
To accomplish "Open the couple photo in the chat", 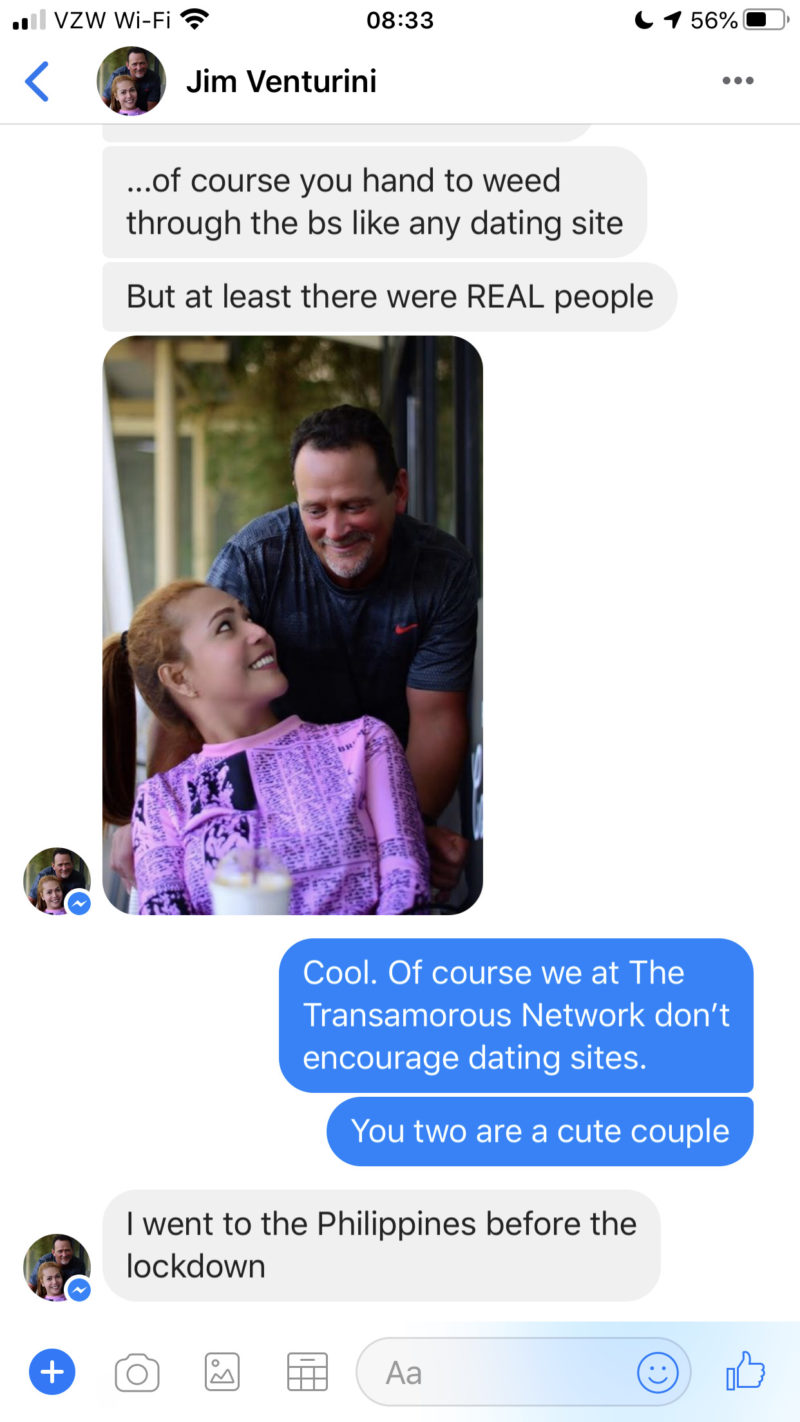I will click(x=293, y=625).
